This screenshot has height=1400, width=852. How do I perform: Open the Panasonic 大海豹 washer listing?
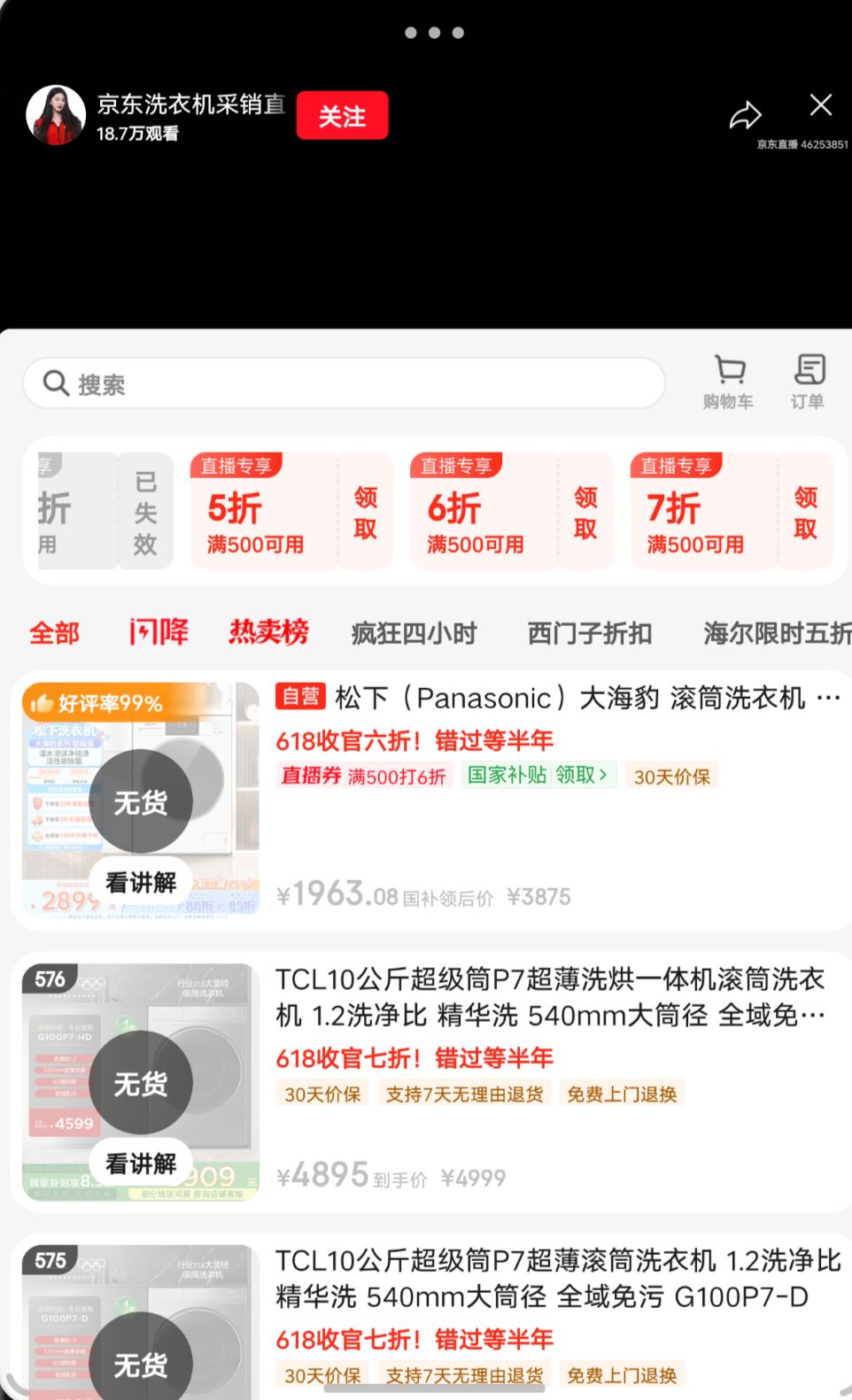click(558, 698)
